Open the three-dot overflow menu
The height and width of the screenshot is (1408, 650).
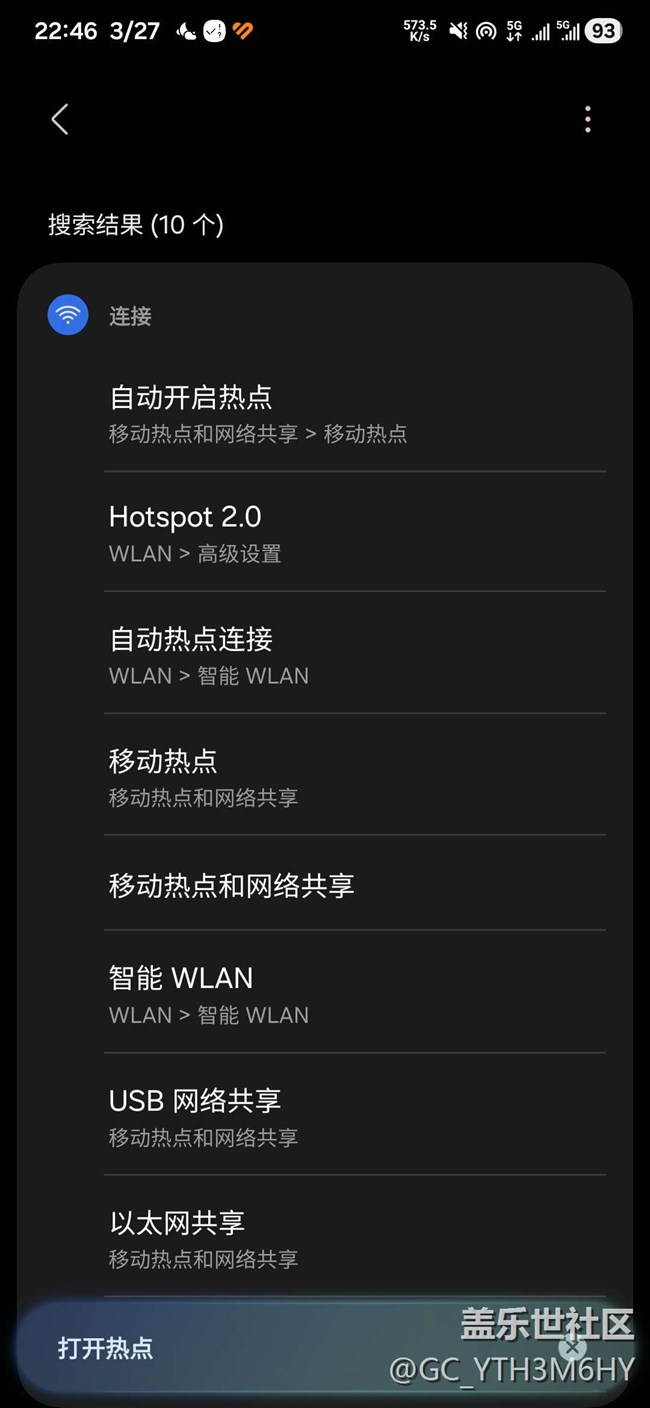588,120
